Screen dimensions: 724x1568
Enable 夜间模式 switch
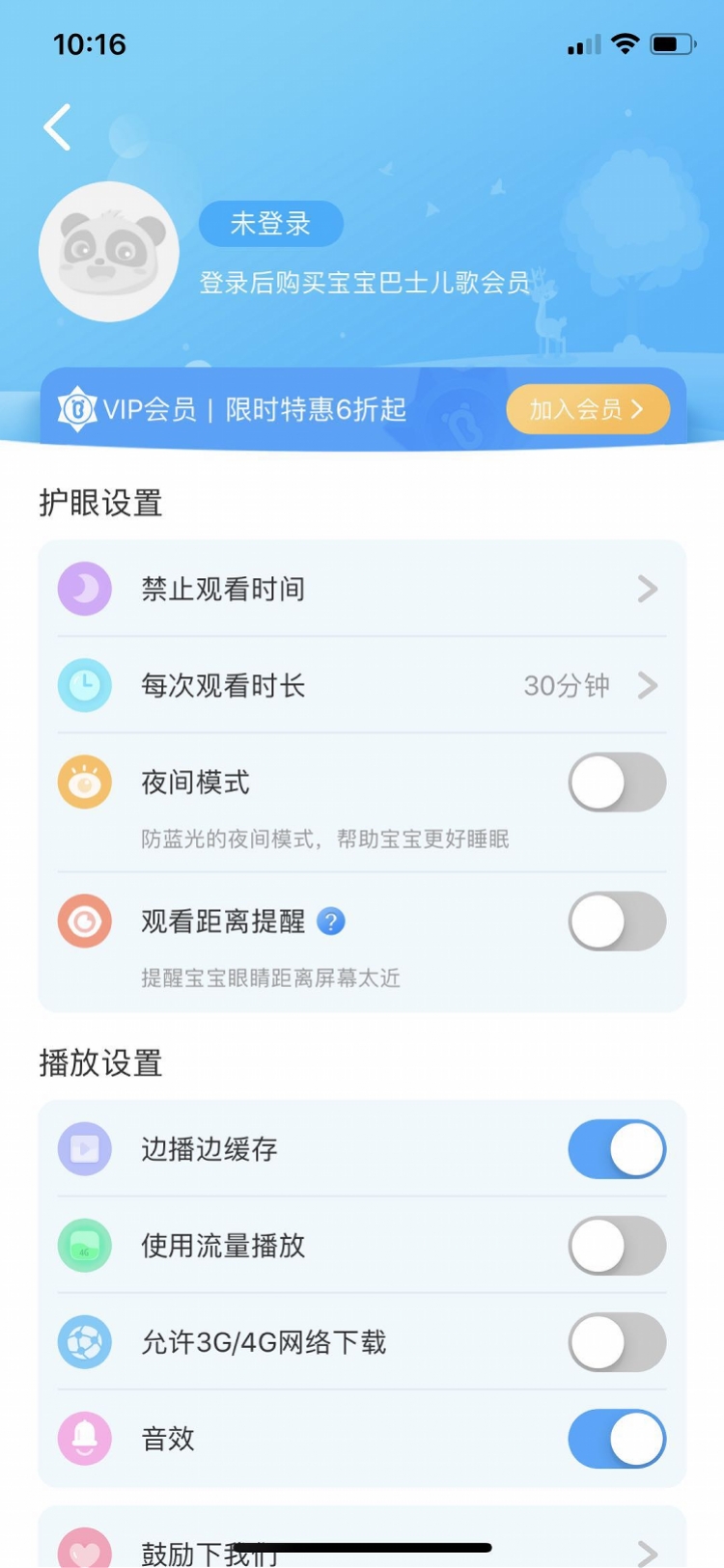(617, 782)
